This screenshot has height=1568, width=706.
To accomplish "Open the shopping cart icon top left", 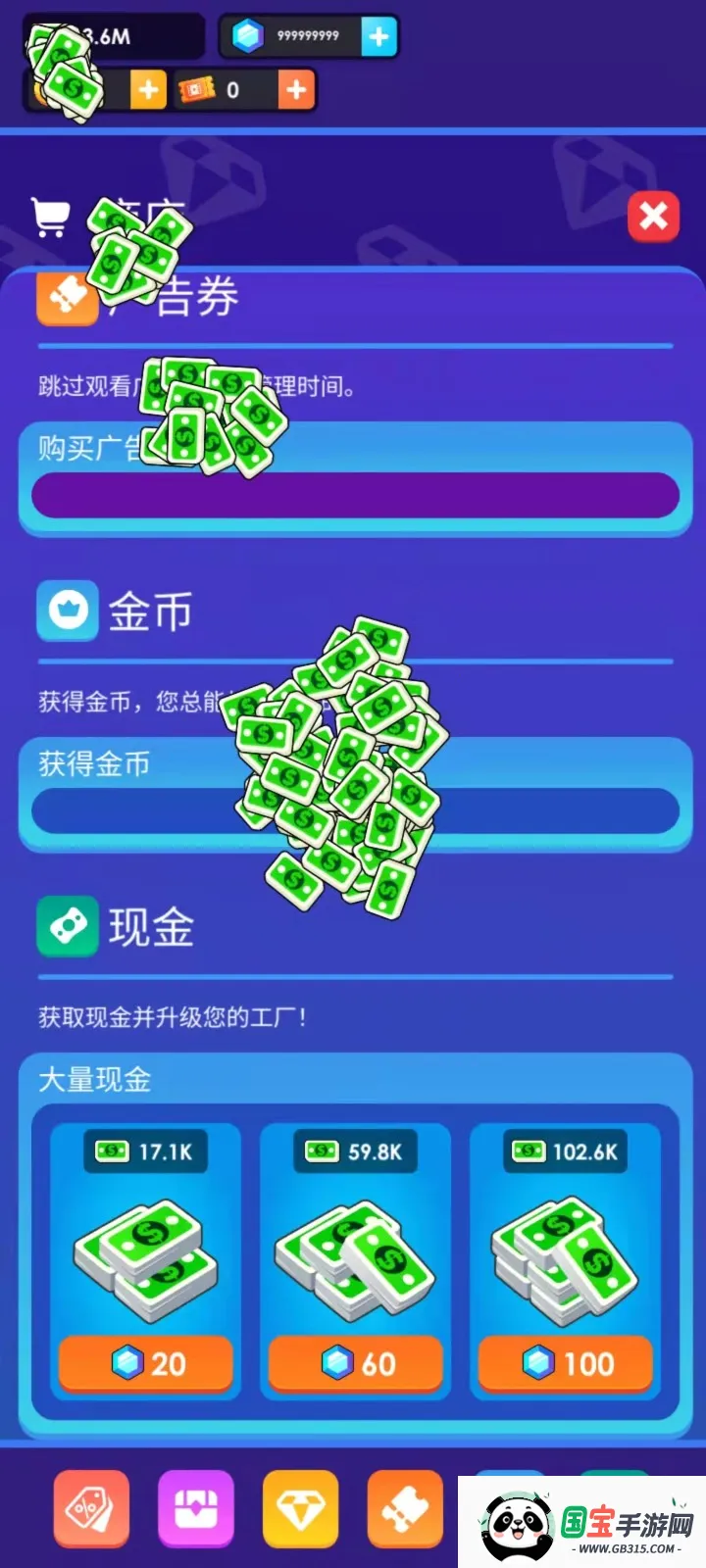I will tap(53, 216).
